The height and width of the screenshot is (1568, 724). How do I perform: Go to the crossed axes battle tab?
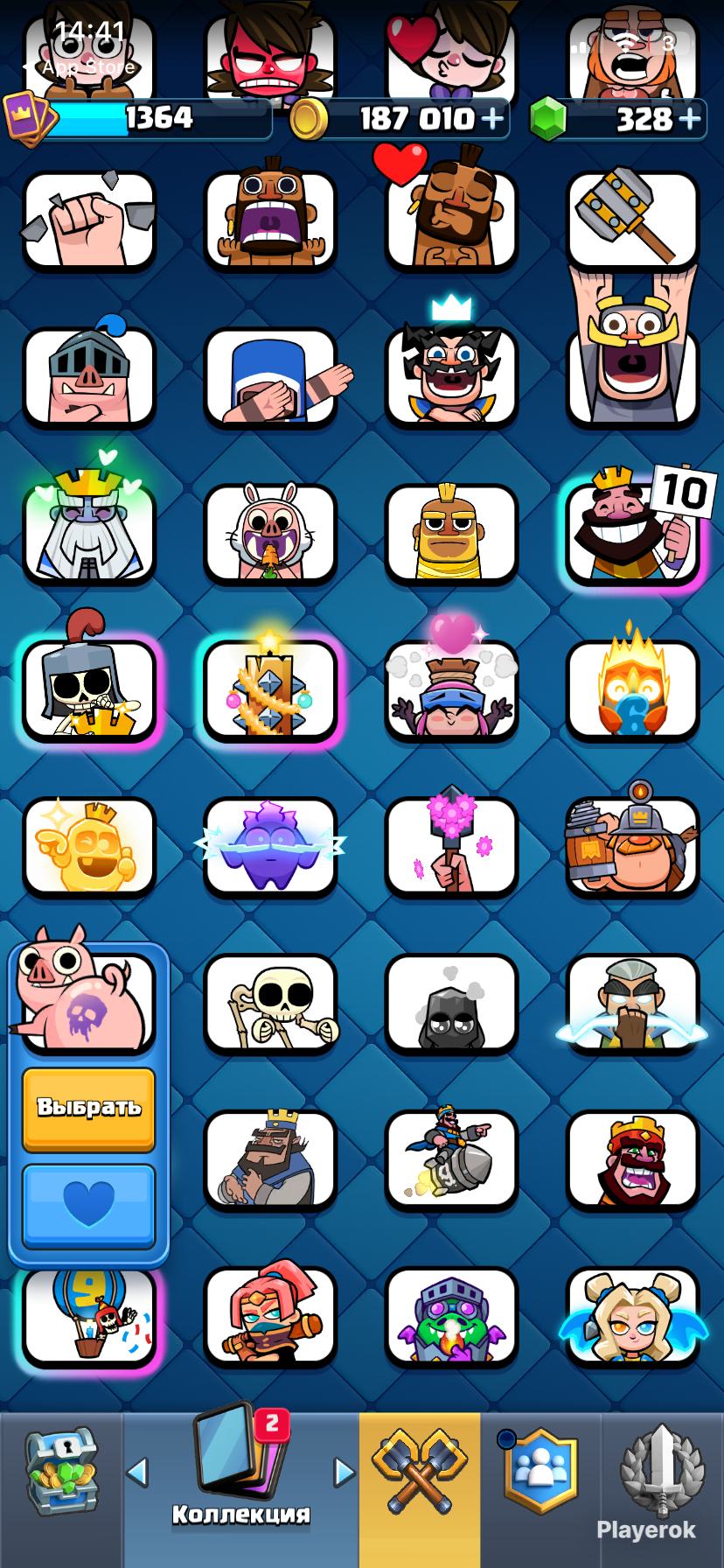click(x=420, y=1471)
